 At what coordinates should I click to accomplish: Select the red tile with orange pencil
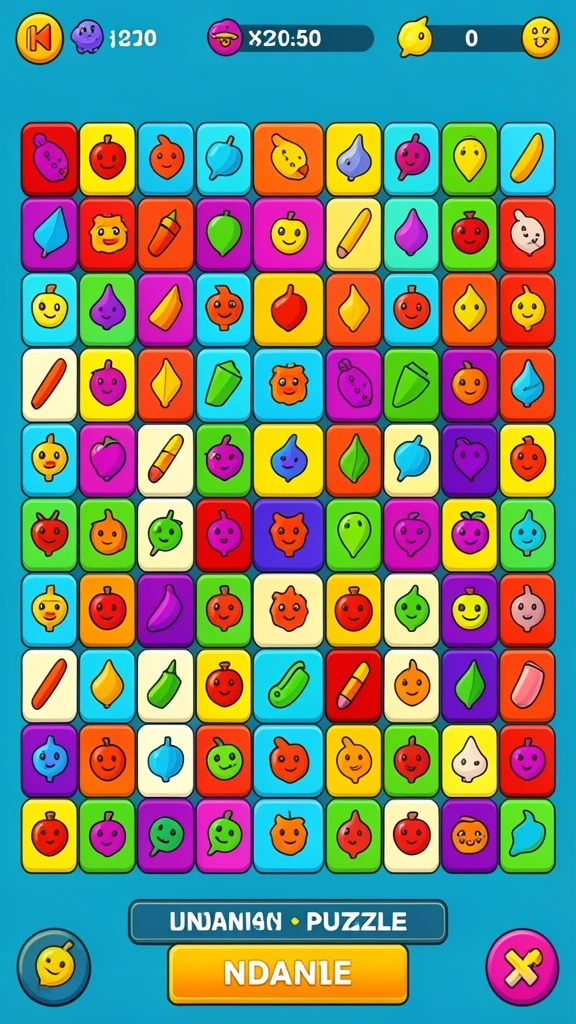(353, 685)
